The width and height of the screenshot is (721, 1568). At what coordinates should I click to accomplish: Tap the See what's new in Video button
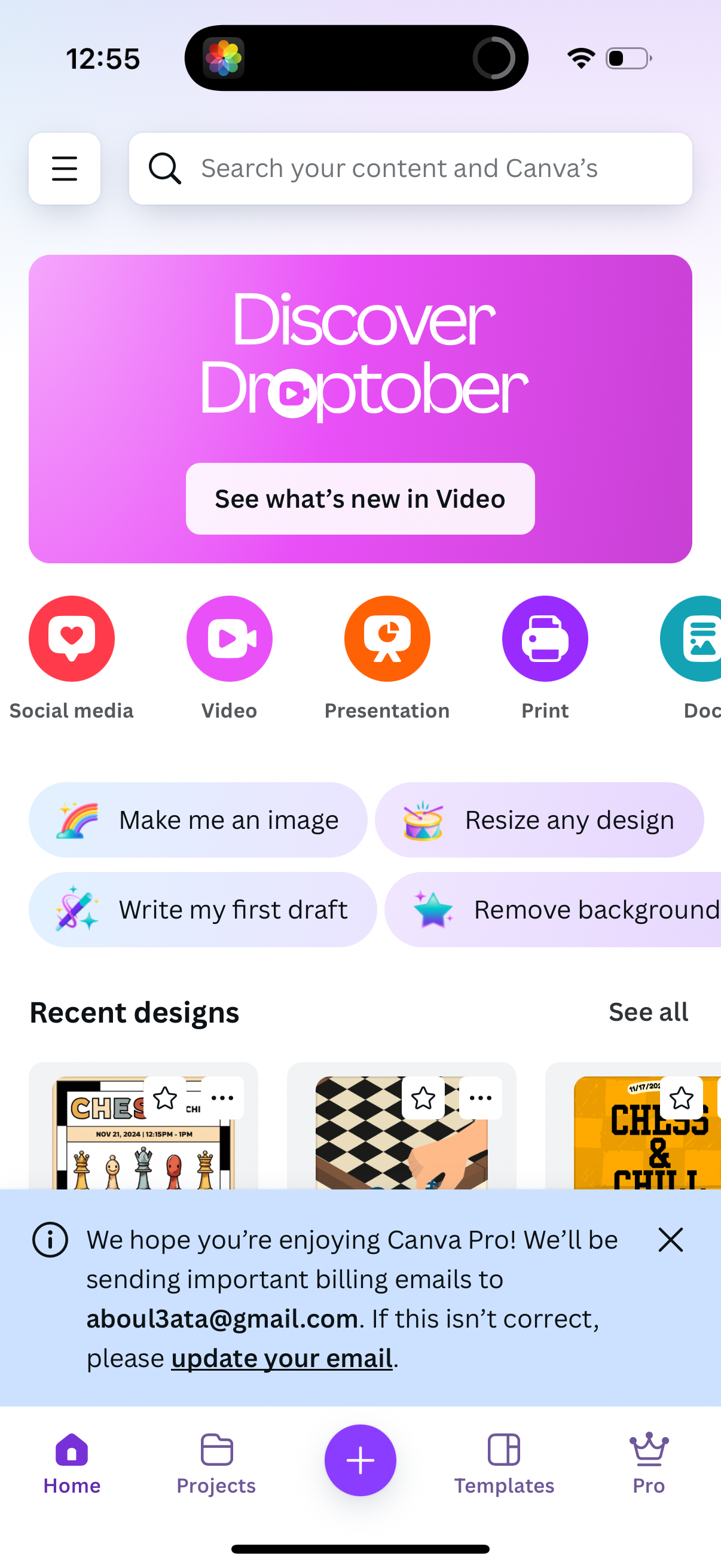359,498
